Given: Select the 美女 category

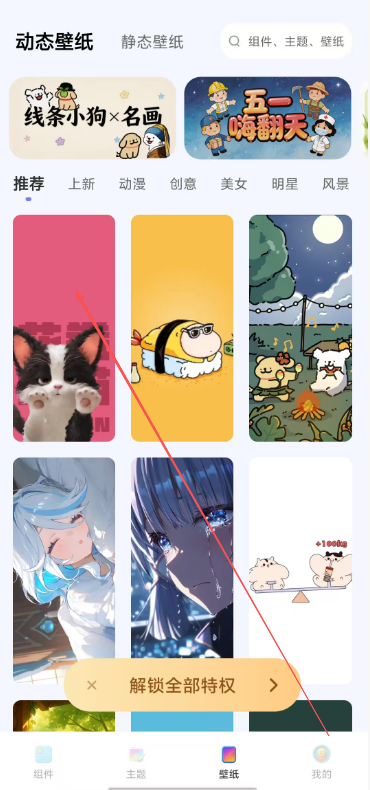Looking at the screenshot, I should pyautogui.click(x=234, y=184).
